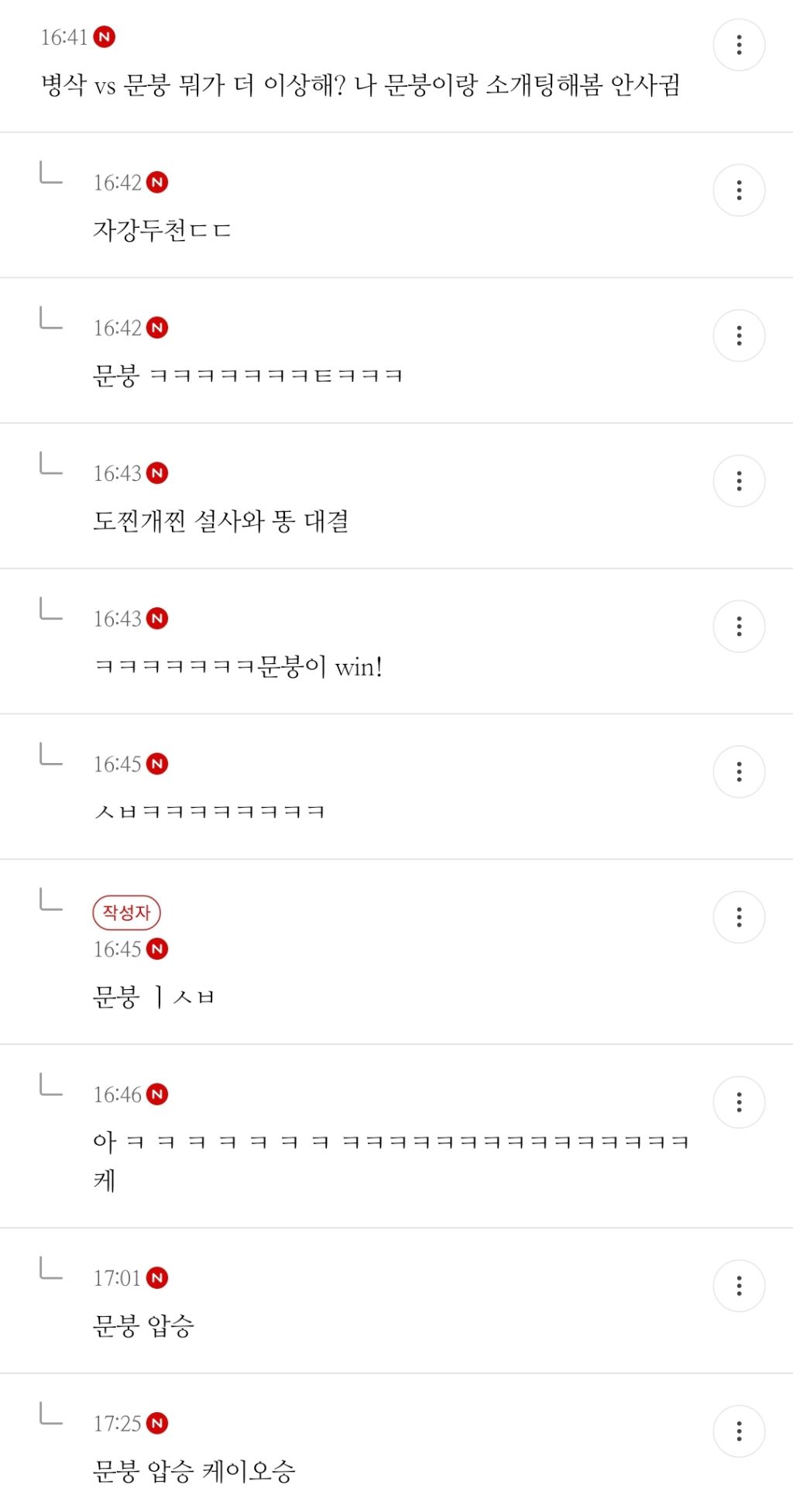Tap the three-dot menu on the '도찐개찐' reply
This screenshot has height=1512, width=793.
(739, 481)
